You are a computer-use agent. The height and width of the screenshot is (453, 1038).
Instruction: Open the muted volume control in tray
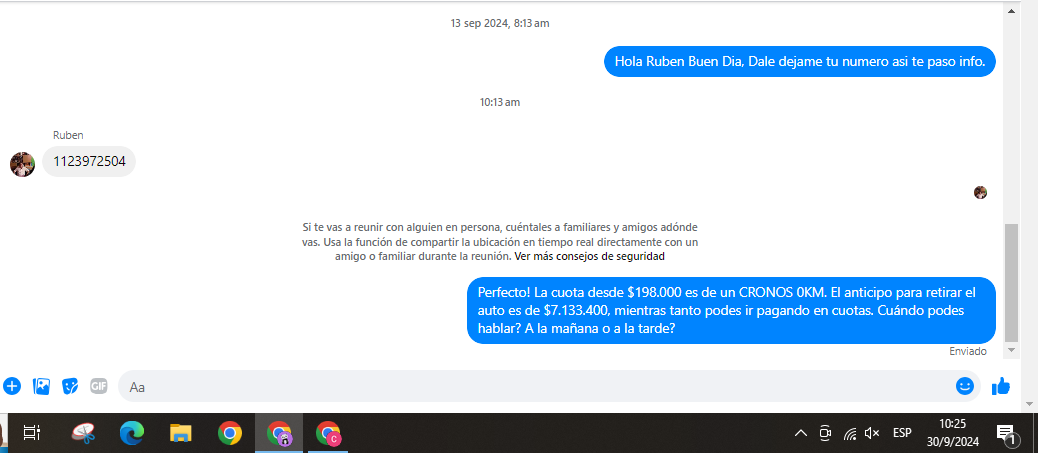(x=872, y=433)
